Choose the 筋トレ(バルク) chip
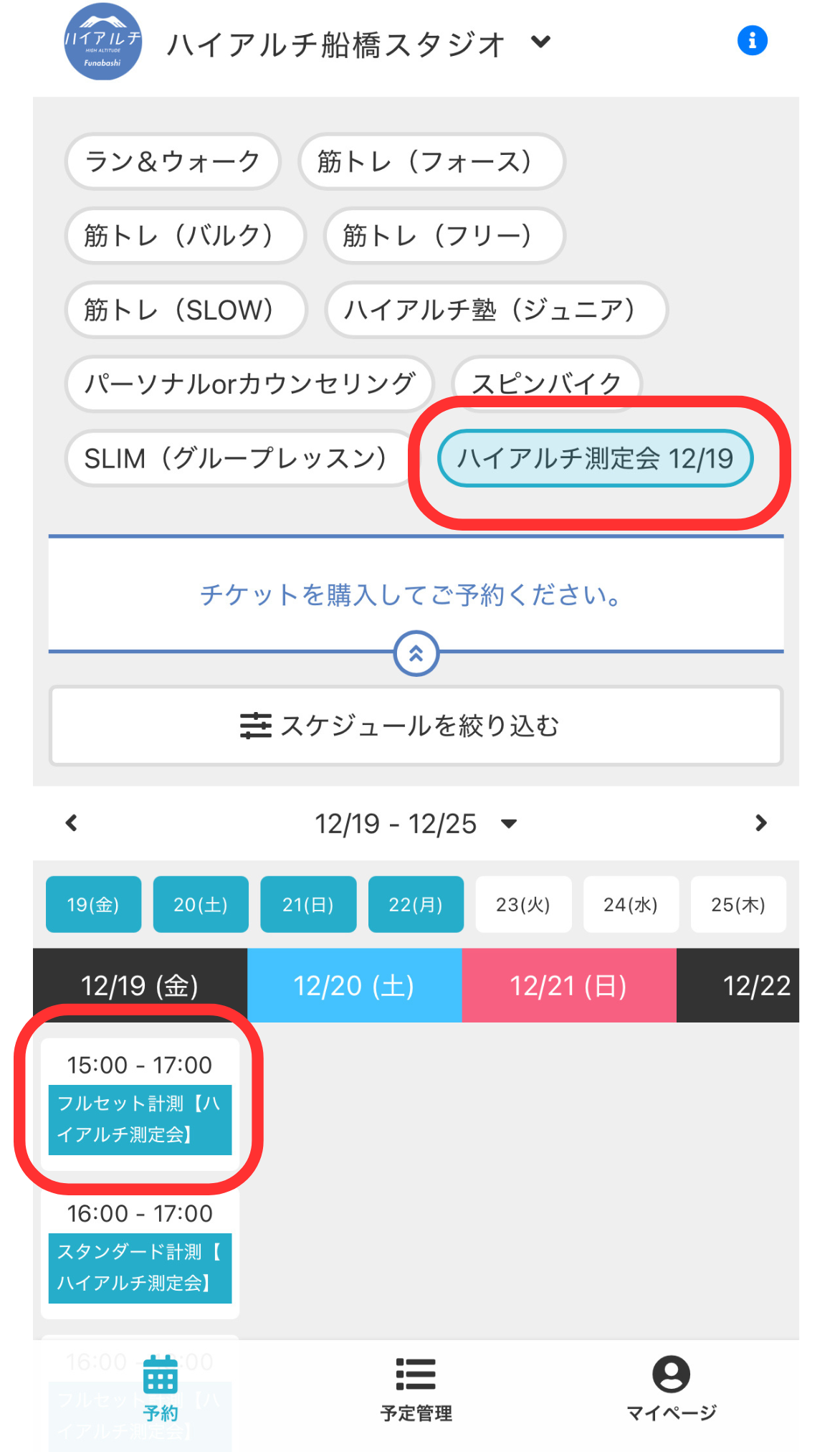 186,235
